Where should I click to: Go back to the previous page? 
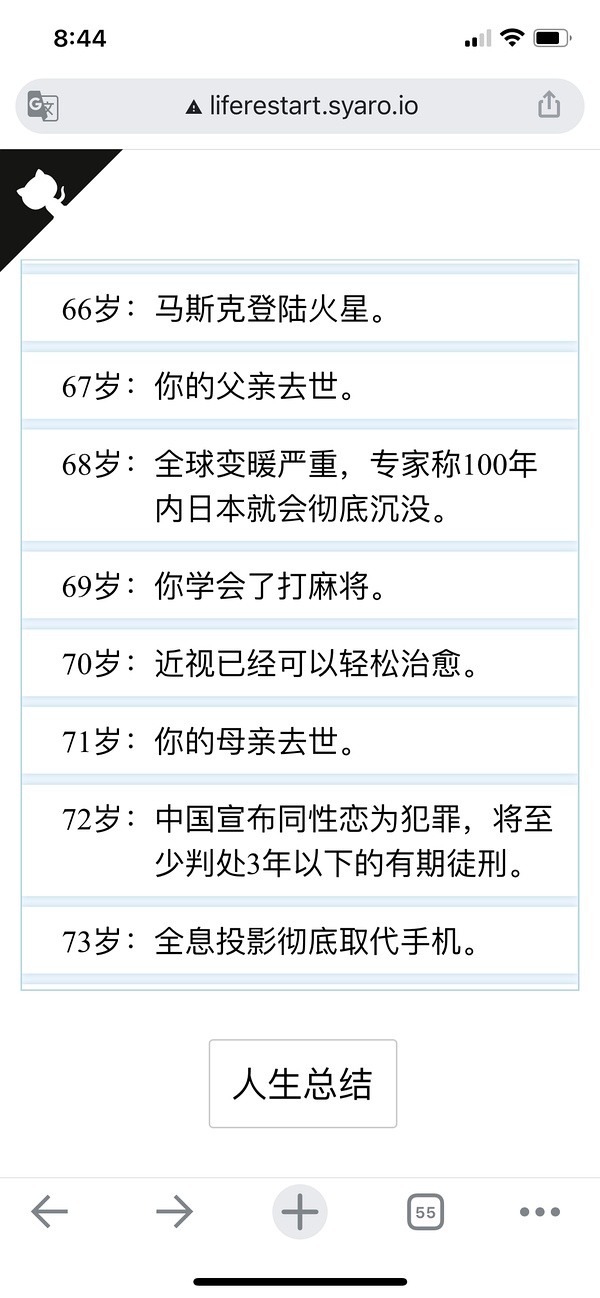click(x=49, y=1212)
